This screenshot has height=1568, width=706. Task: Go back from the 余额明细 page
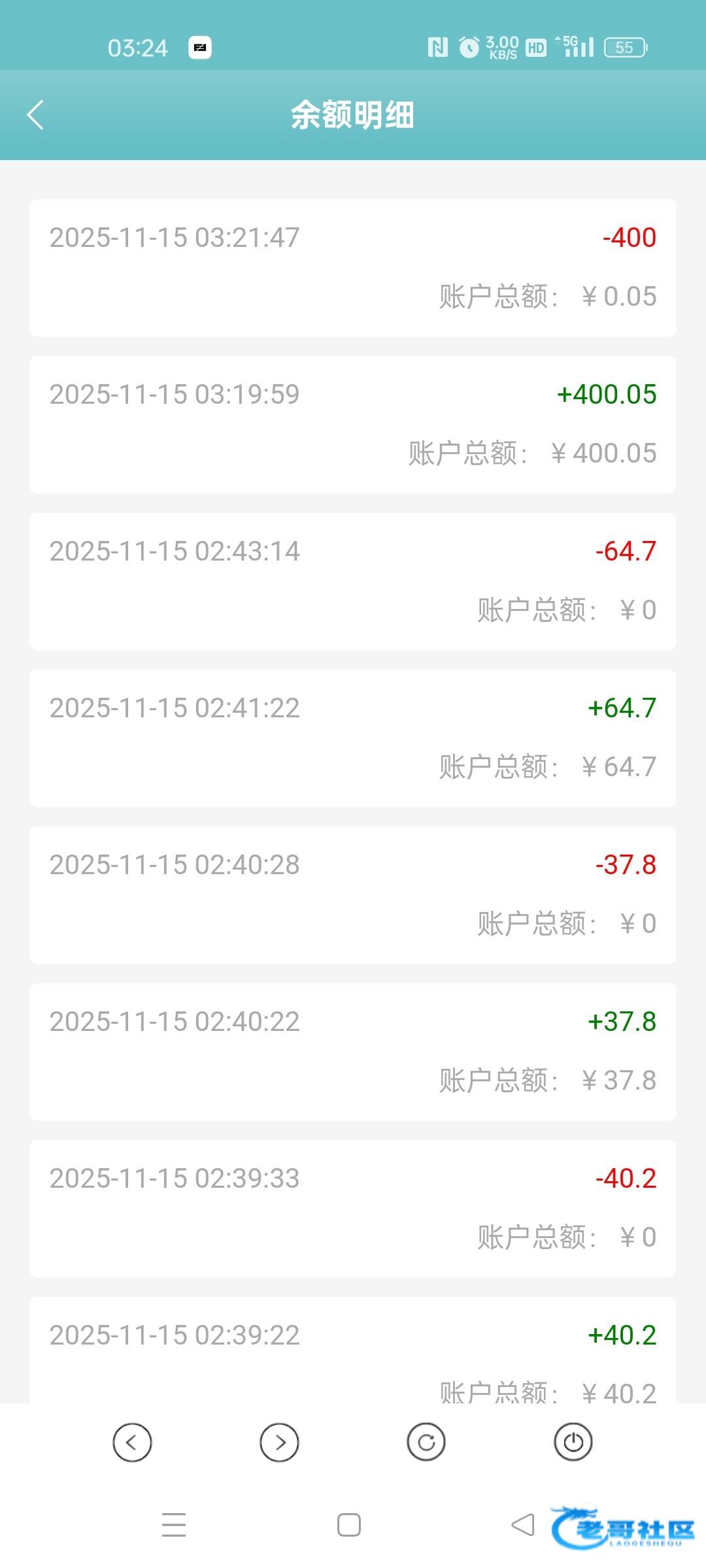(x=35, y=115)
